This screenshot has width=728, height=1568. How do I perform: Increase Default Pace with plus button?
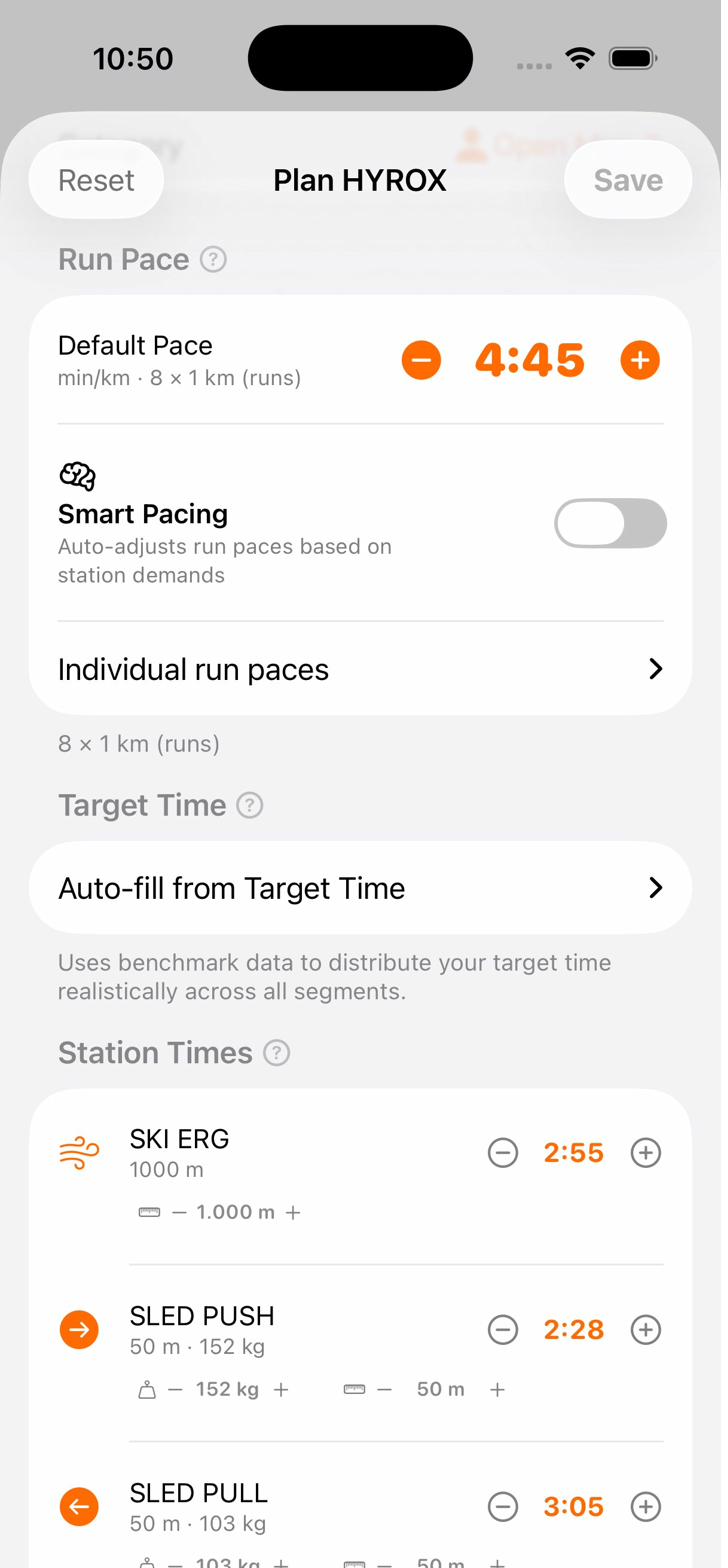tap(640, 360)
